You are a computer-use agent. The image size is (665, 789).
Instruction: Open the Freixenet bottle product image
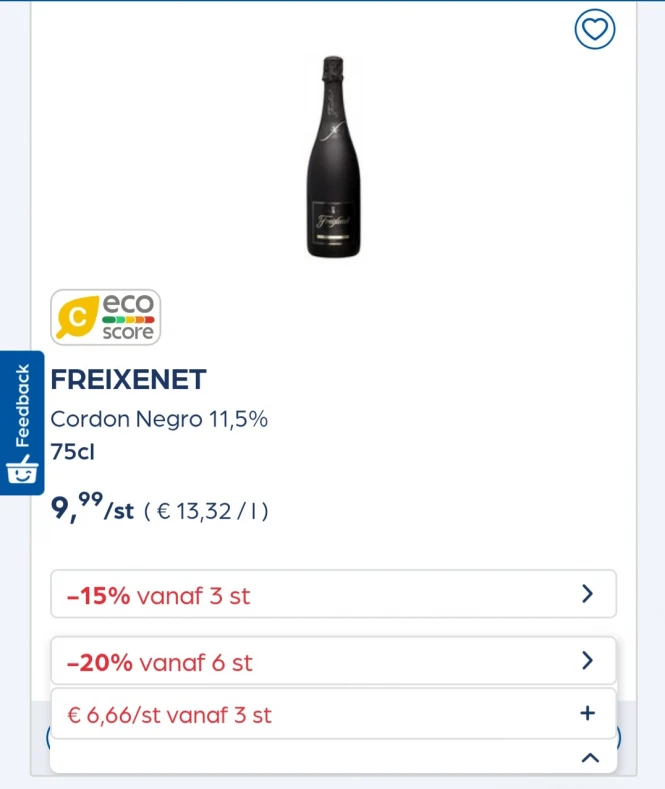point(333,157)
